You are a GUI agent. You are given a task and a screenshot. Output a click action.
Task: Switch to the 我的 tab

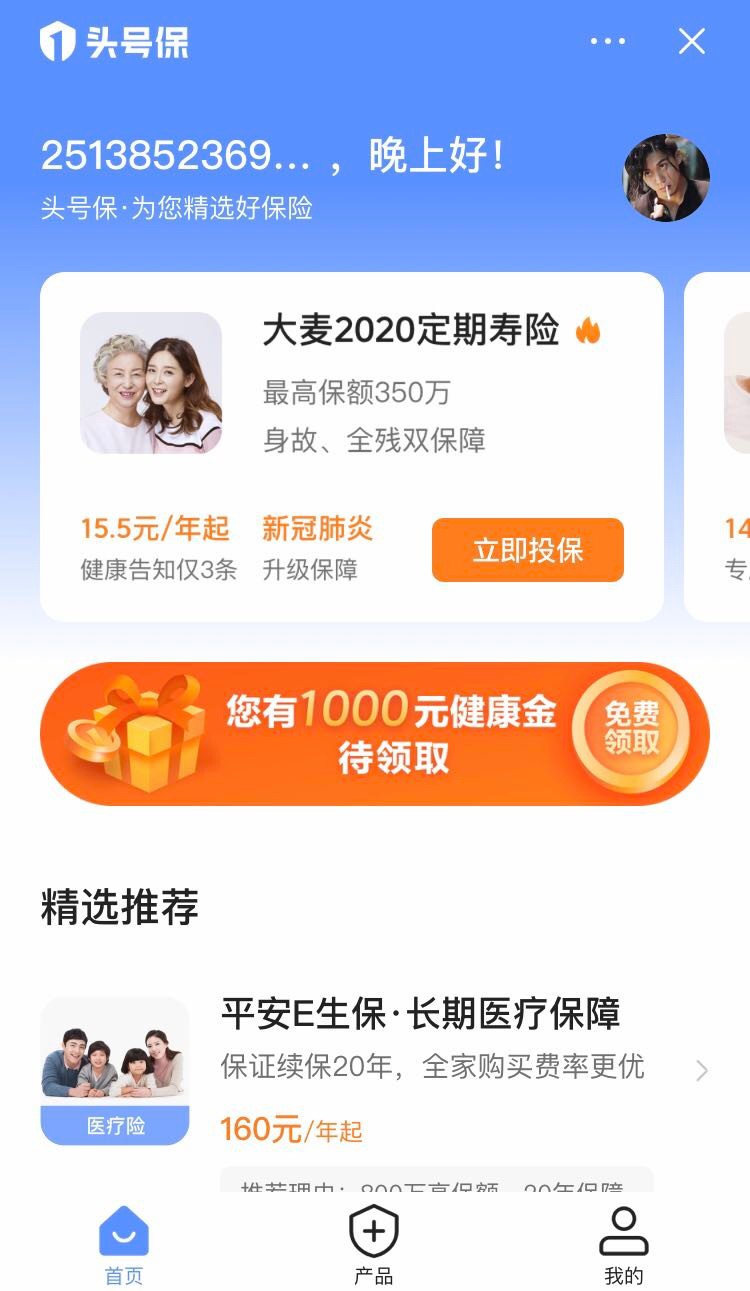tap(623, 1245)
